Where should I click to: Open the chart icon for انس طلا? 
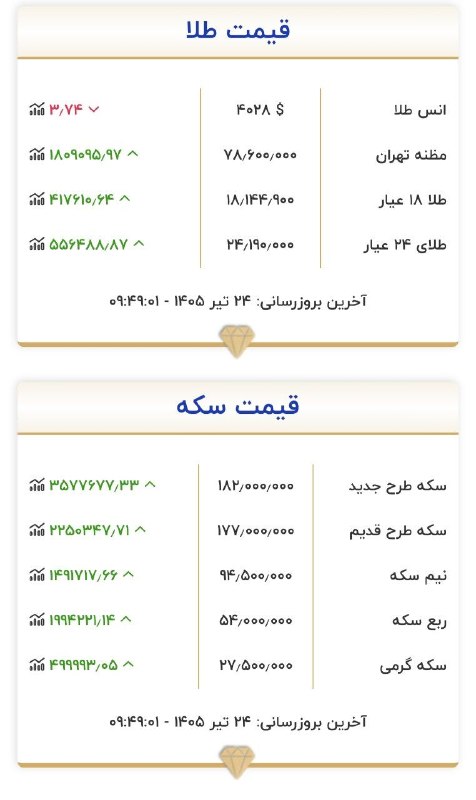[x=37, y=109]
